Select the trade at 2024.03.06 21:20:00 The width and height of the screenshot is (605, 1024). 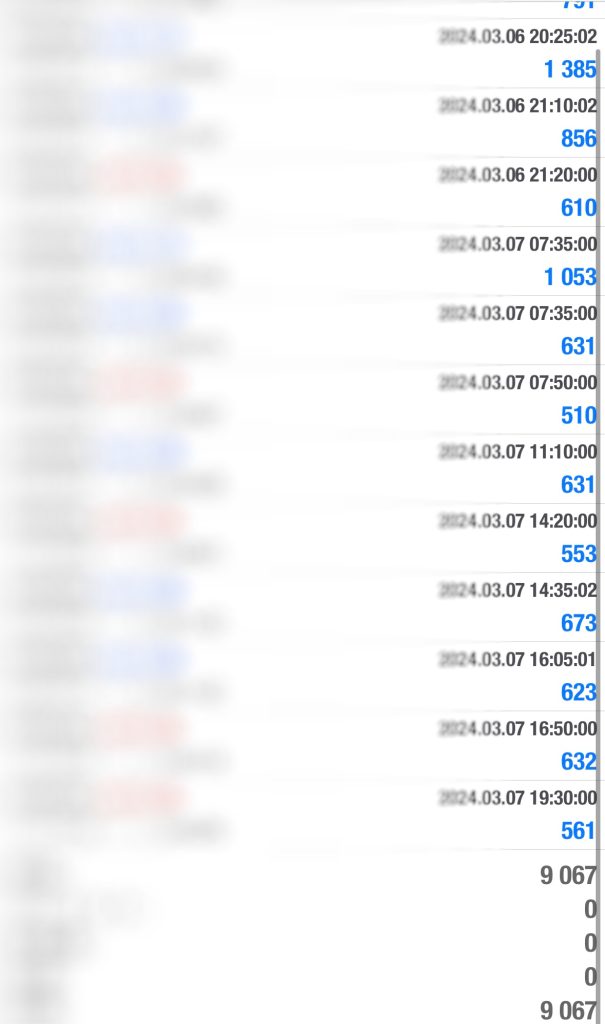click(x=300, y=191)
